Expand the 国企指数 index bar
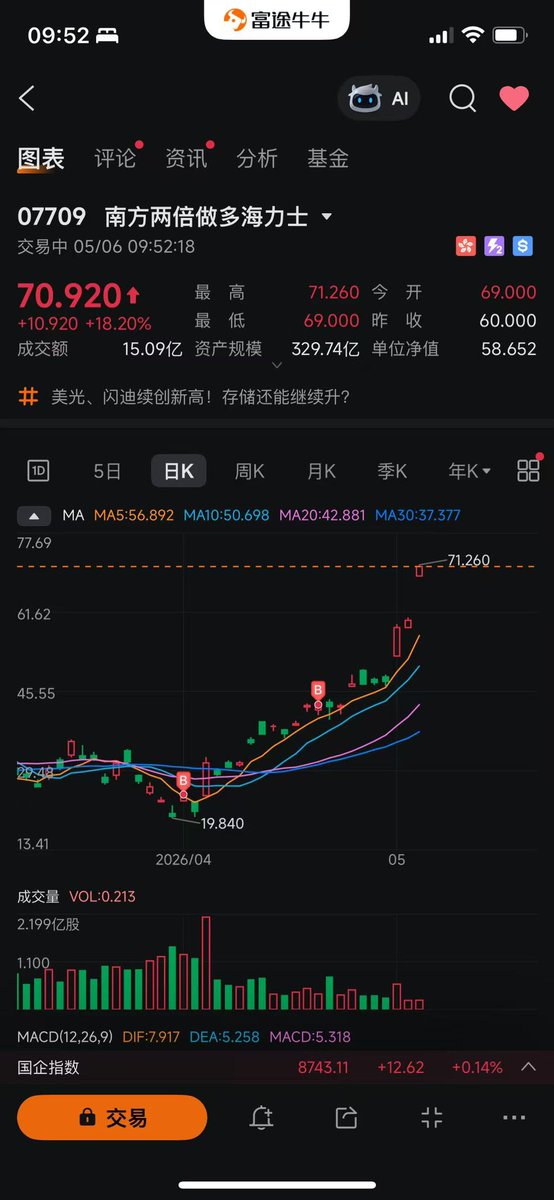The height and width of the screenshot is (1200, 554). coord(277,1067)
